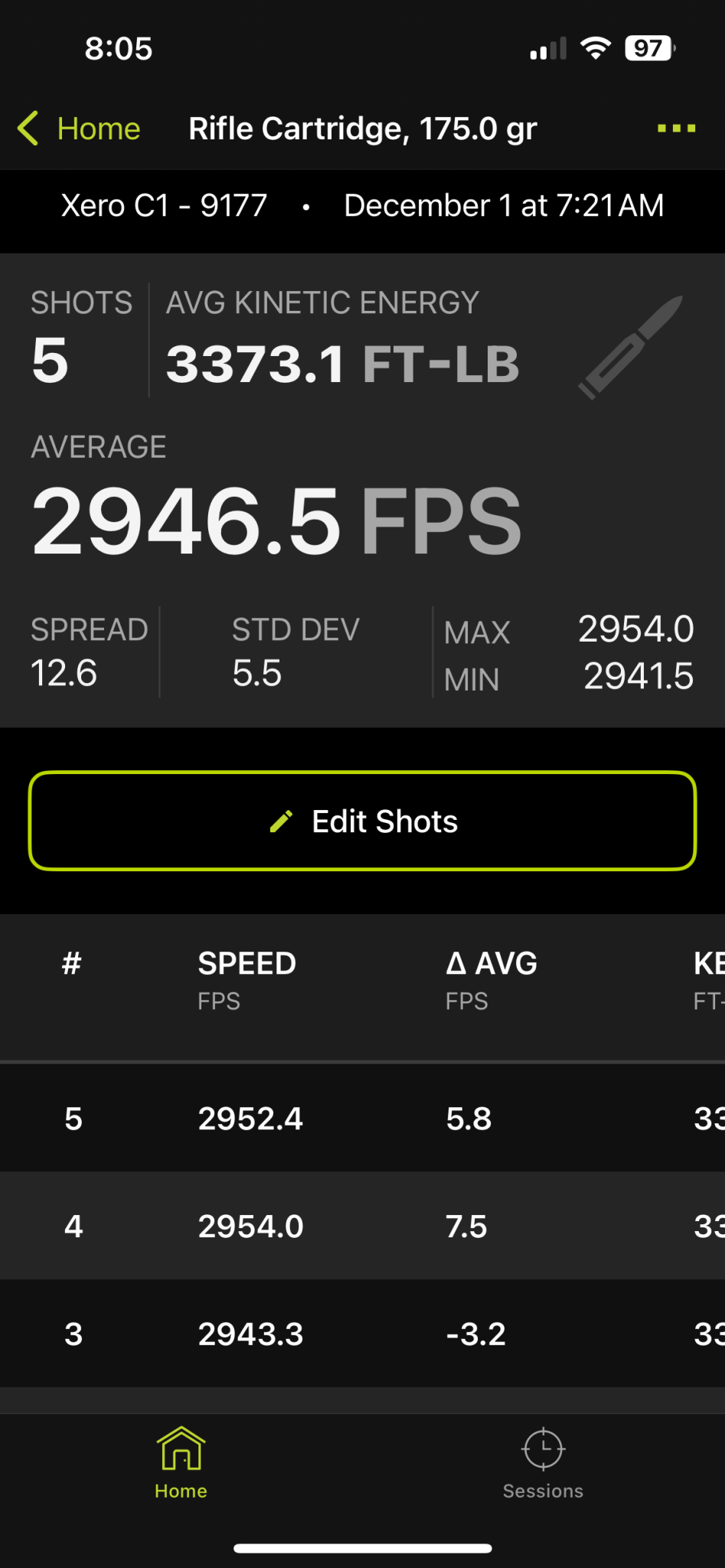
Task: Switch to the Sessions tab
Action: click(x=543, y=1463)
